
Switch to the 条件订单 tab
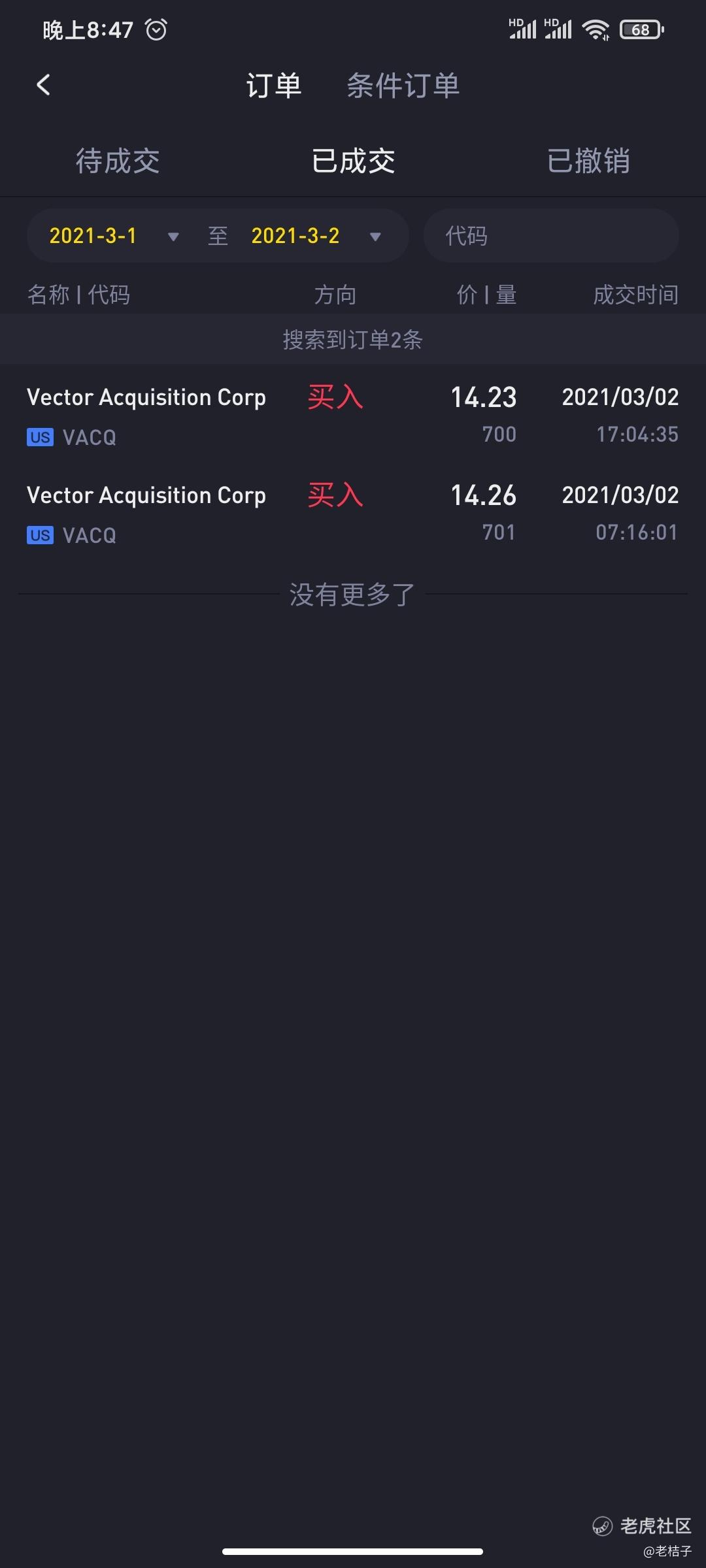click(403, 86)
